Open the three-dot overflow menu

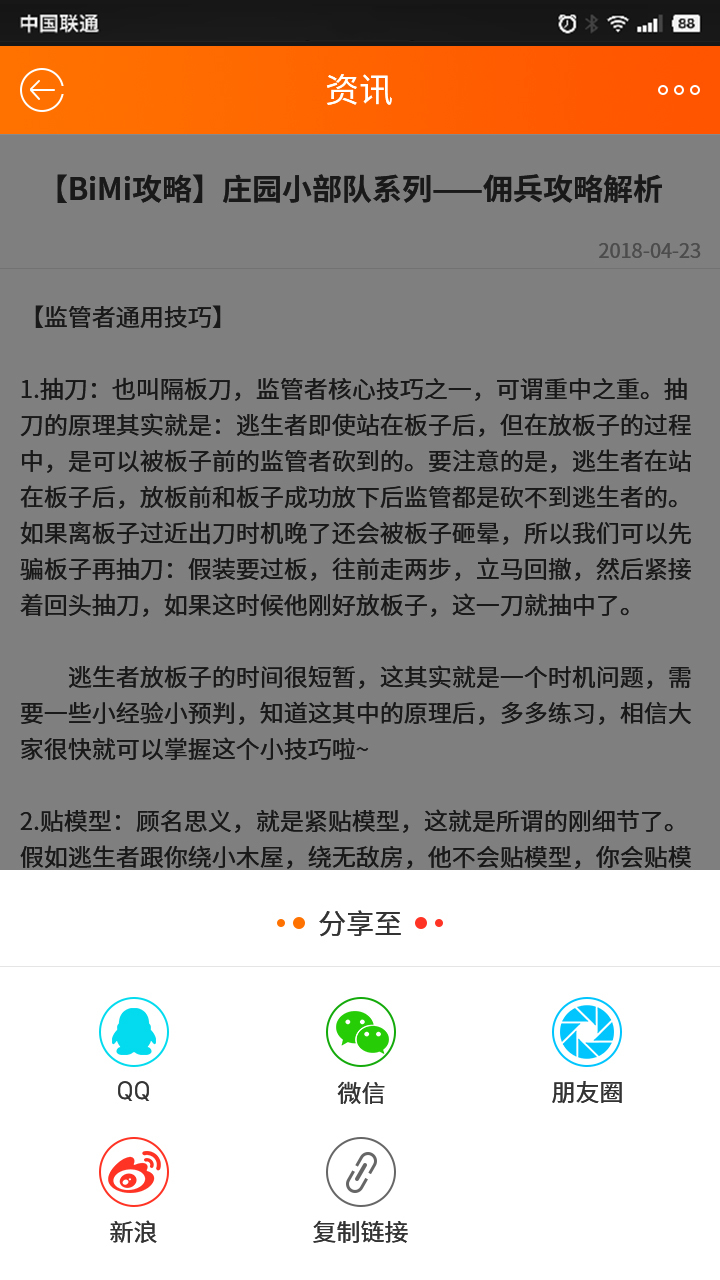pos(677,89)
